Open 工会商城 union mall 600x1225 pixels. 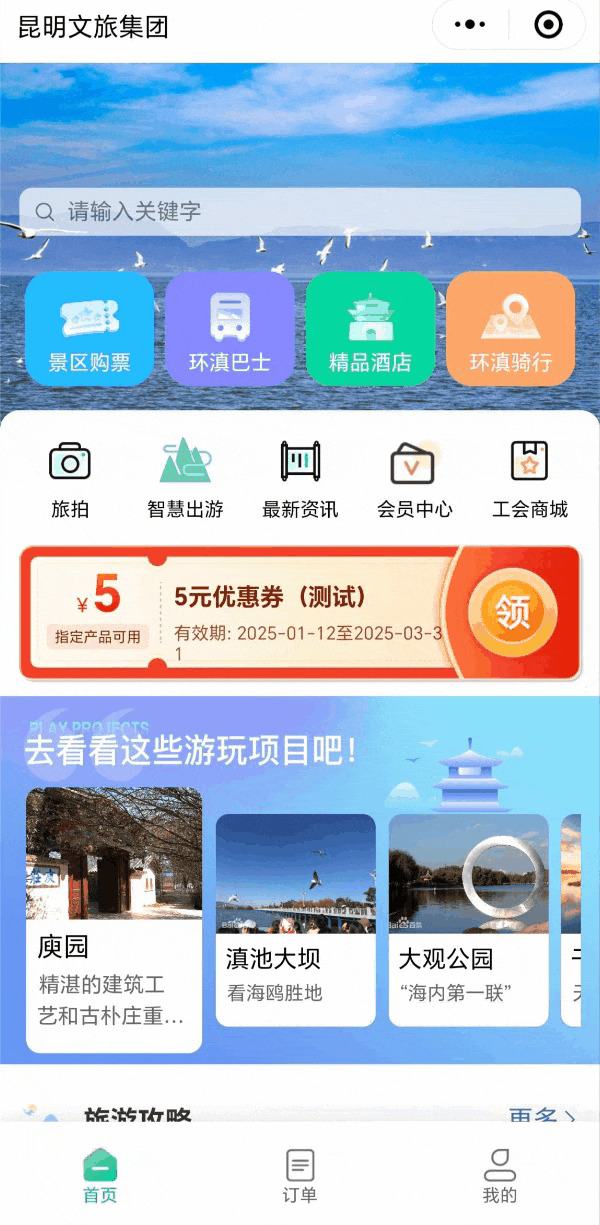click(x=529, y=479)
